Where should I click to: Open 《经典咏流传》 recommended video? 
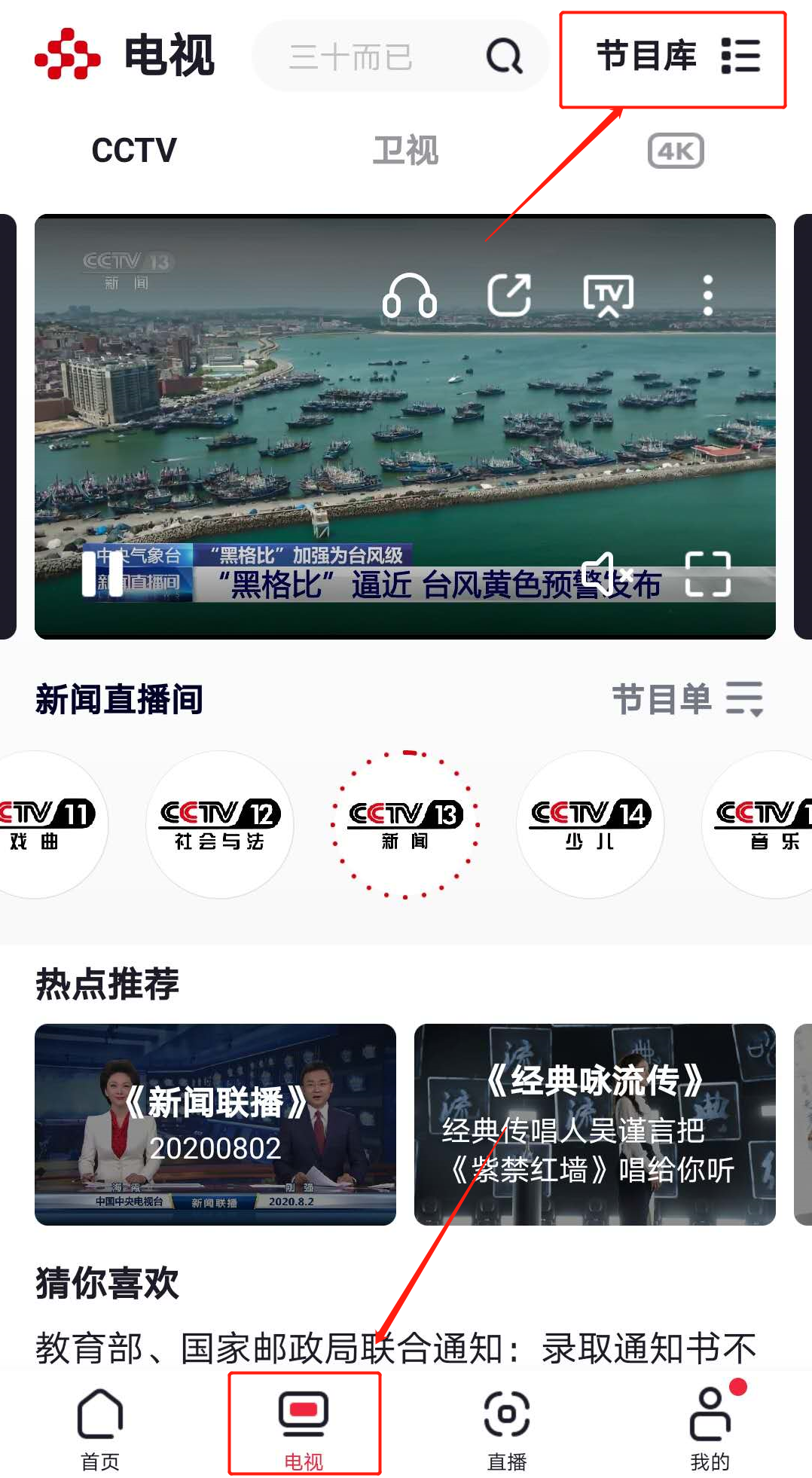pyautogui.click(x=594, y=1124)
